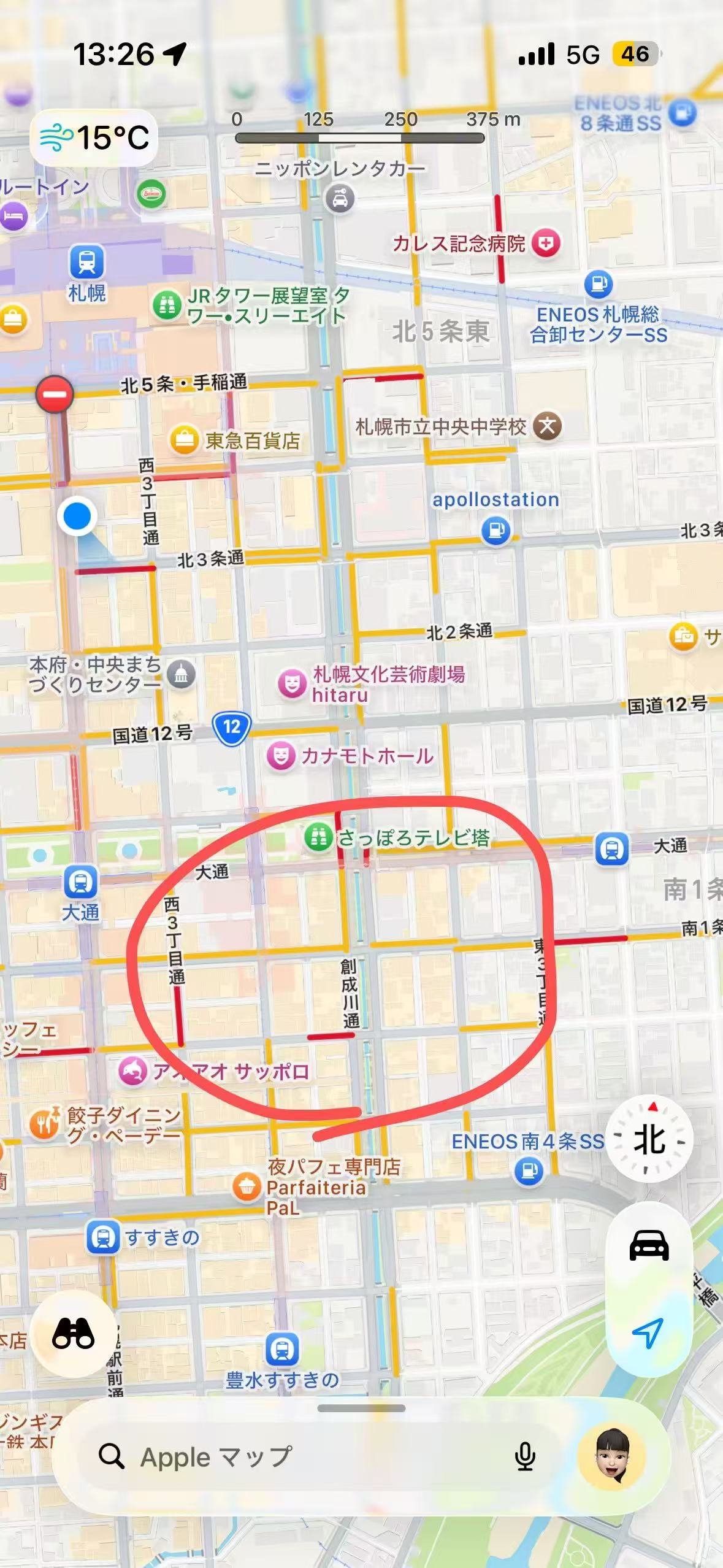Open the apollostation gas station pin

tap(495, 531)
